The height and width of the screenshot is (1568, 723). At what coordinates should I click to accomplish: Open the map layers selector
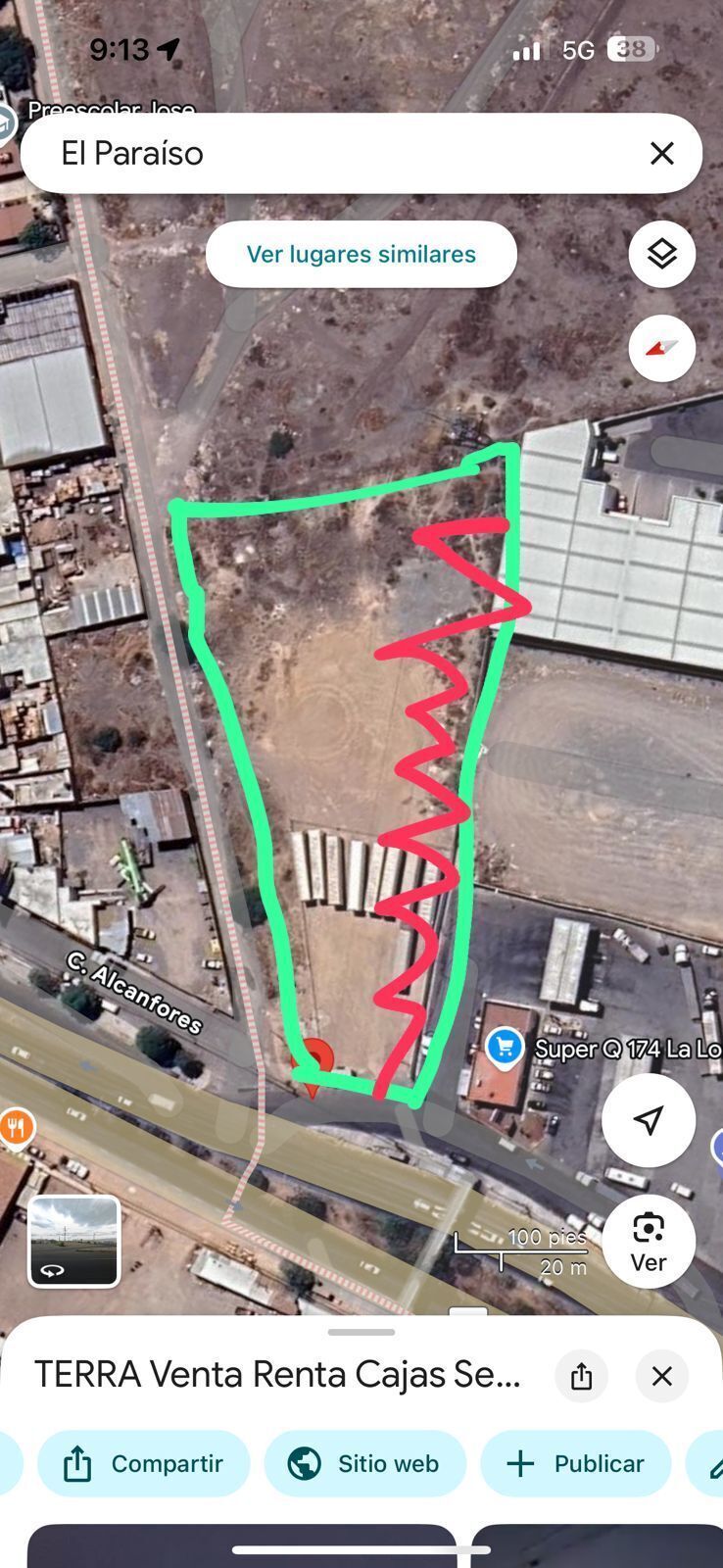[662, 254]
